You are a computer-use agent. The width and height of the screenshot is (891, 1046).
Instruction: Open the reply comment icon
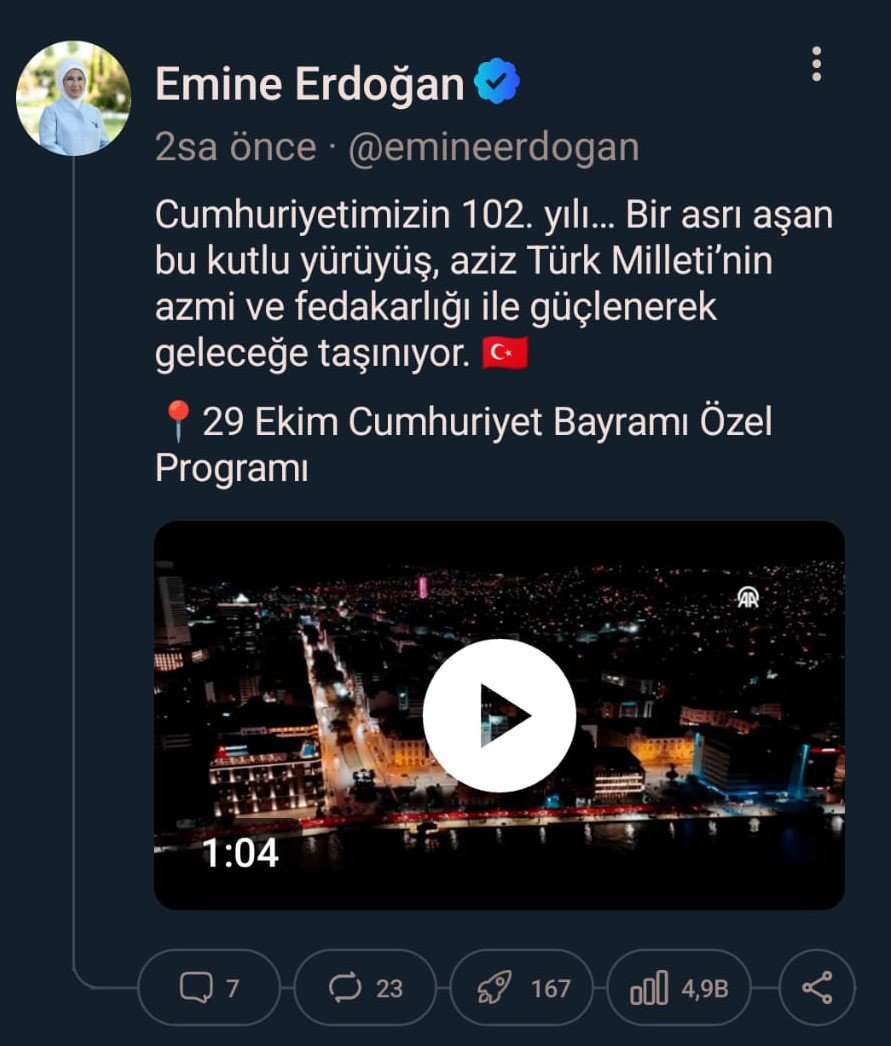click(x=196, y=987)
